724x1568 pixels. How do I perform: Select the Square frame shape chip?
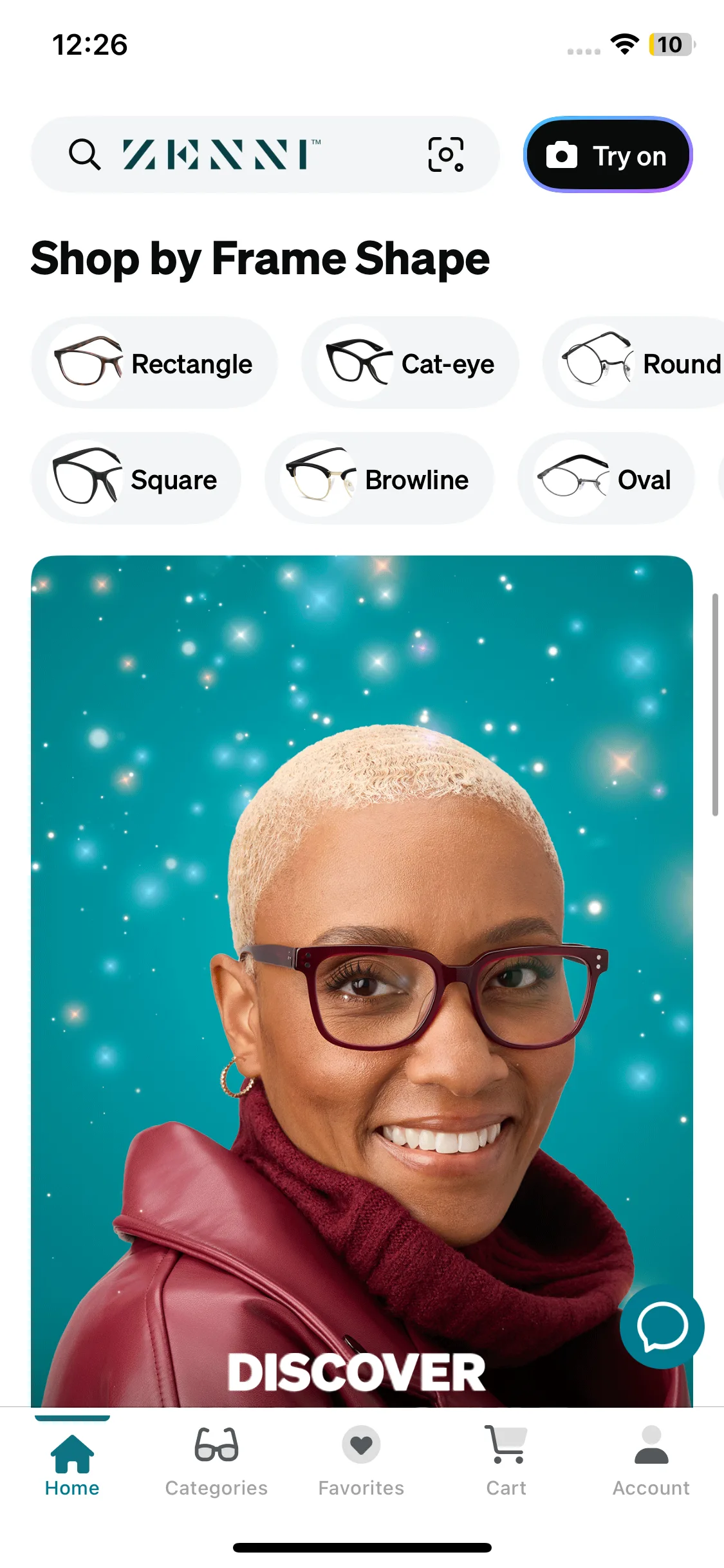(136, 480)
